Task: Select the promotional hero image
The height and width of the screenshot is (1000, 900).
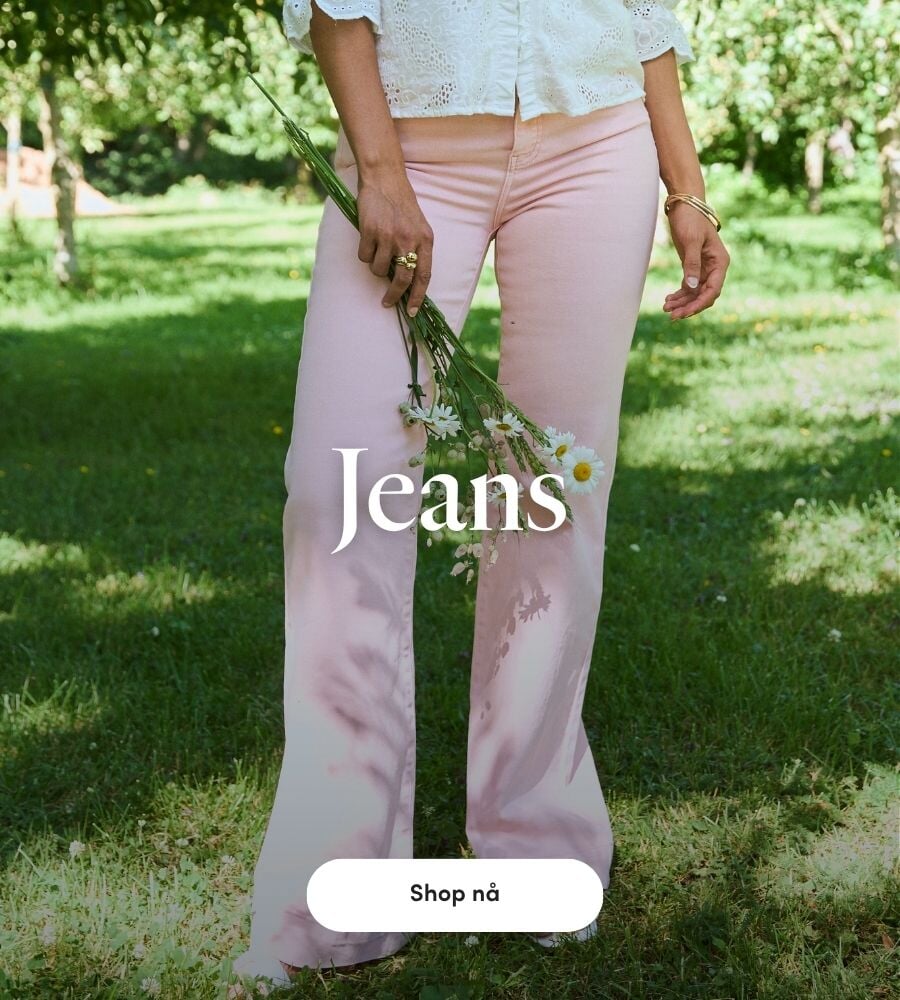Action: coord(450,500)
